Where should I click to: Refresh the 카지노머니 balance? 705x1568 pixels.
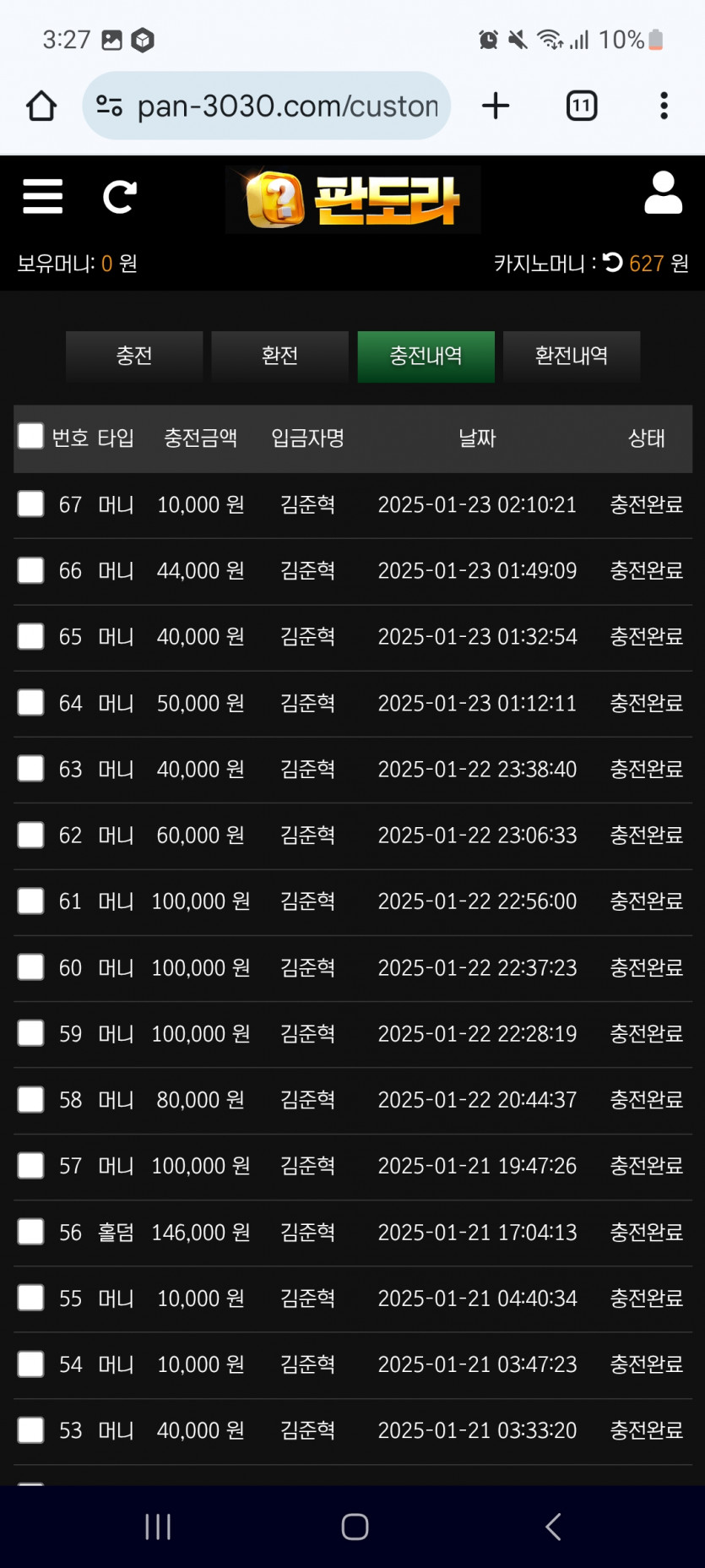point(613,263)
